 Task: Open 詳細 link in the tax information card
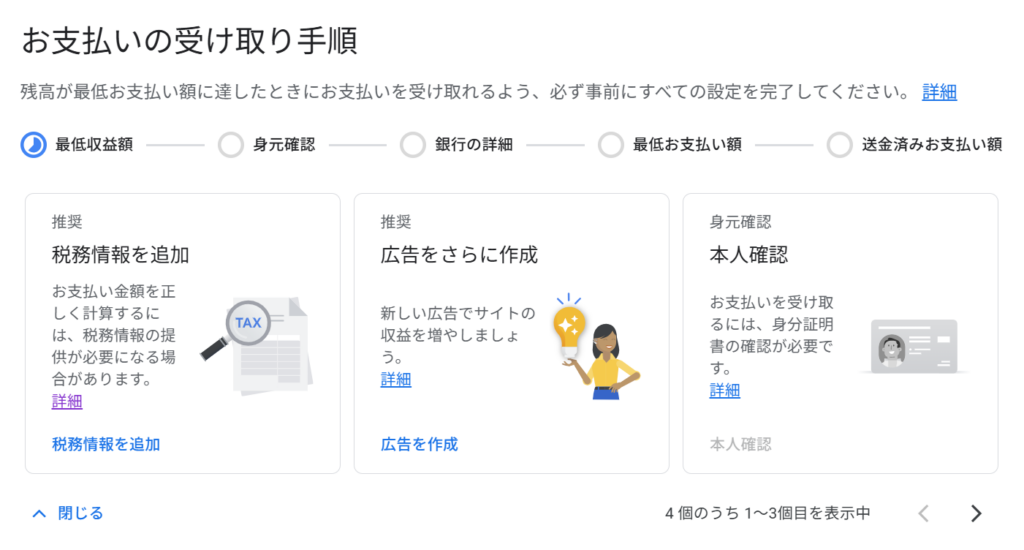(x=67, y=401)
